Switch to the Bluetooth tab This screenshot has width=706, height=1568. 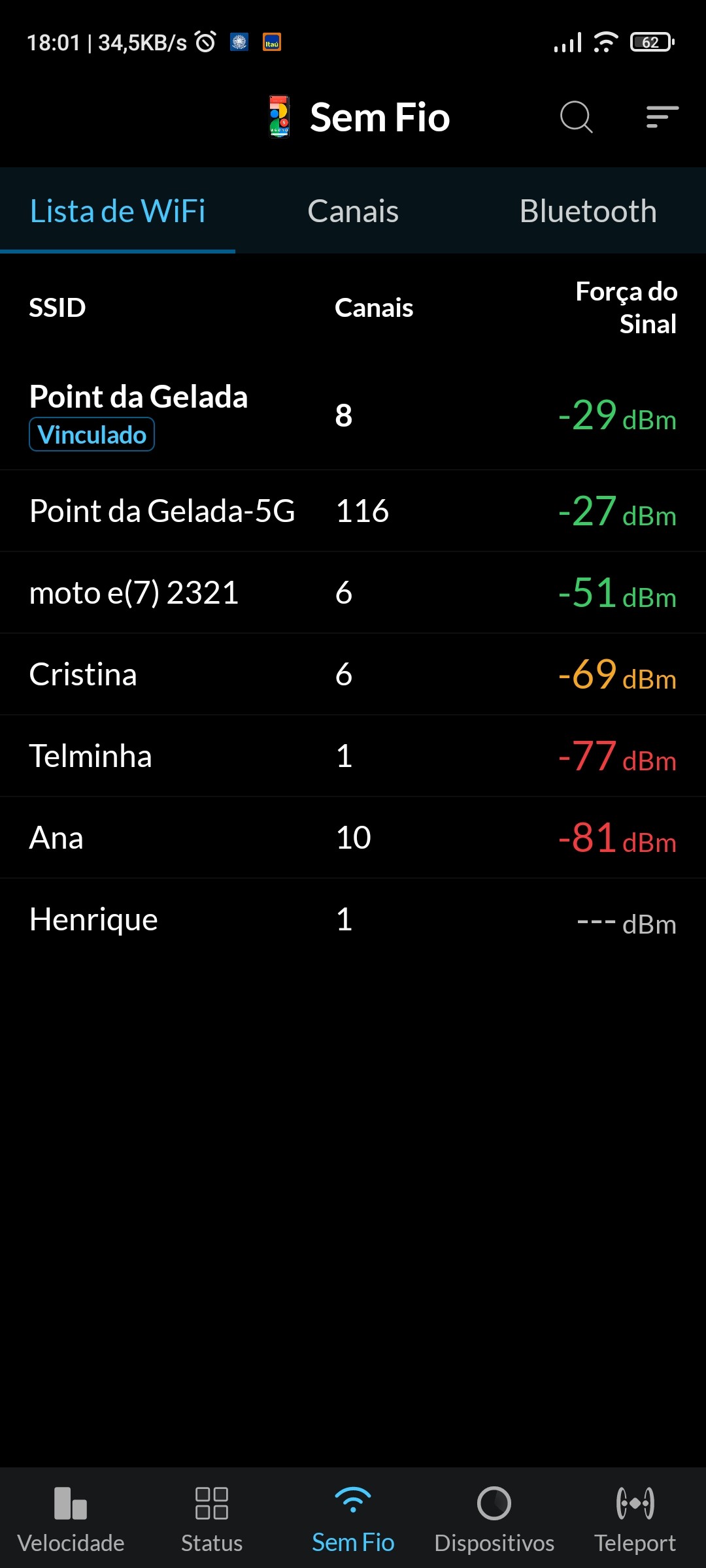point(588,211)
